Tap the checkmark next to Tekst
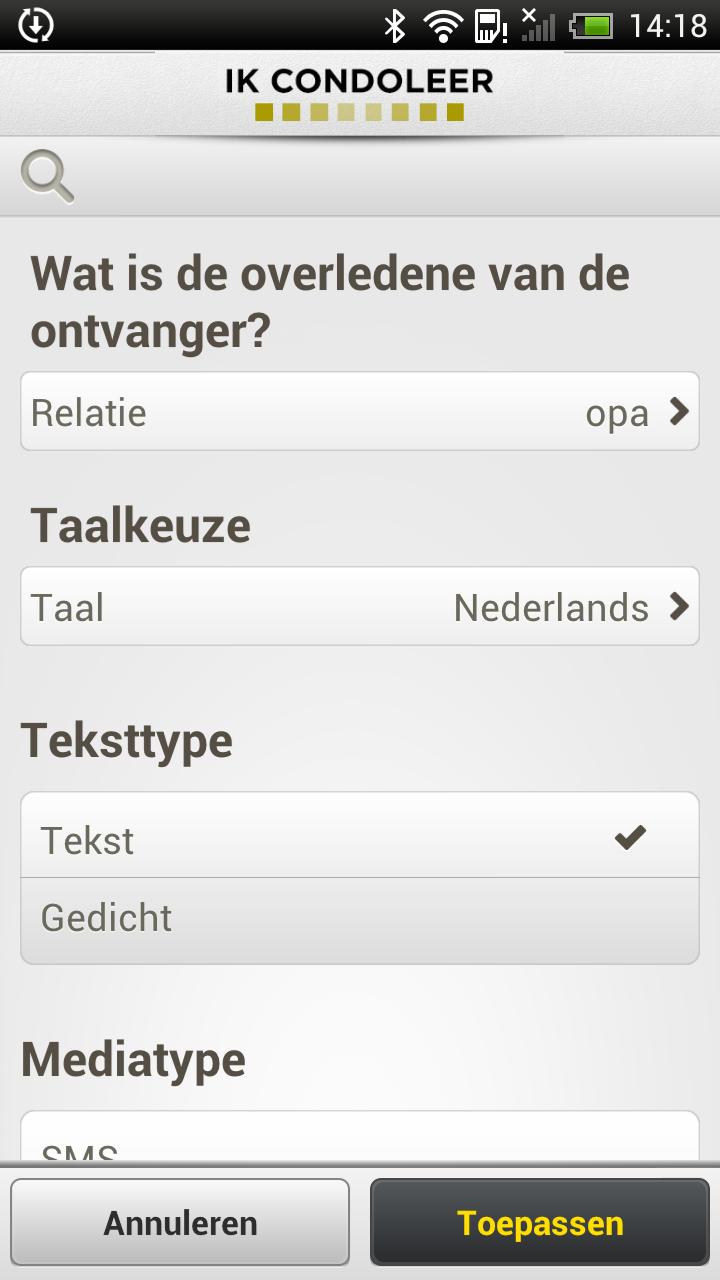720x1280 pixels. click(x=630, y=836)
